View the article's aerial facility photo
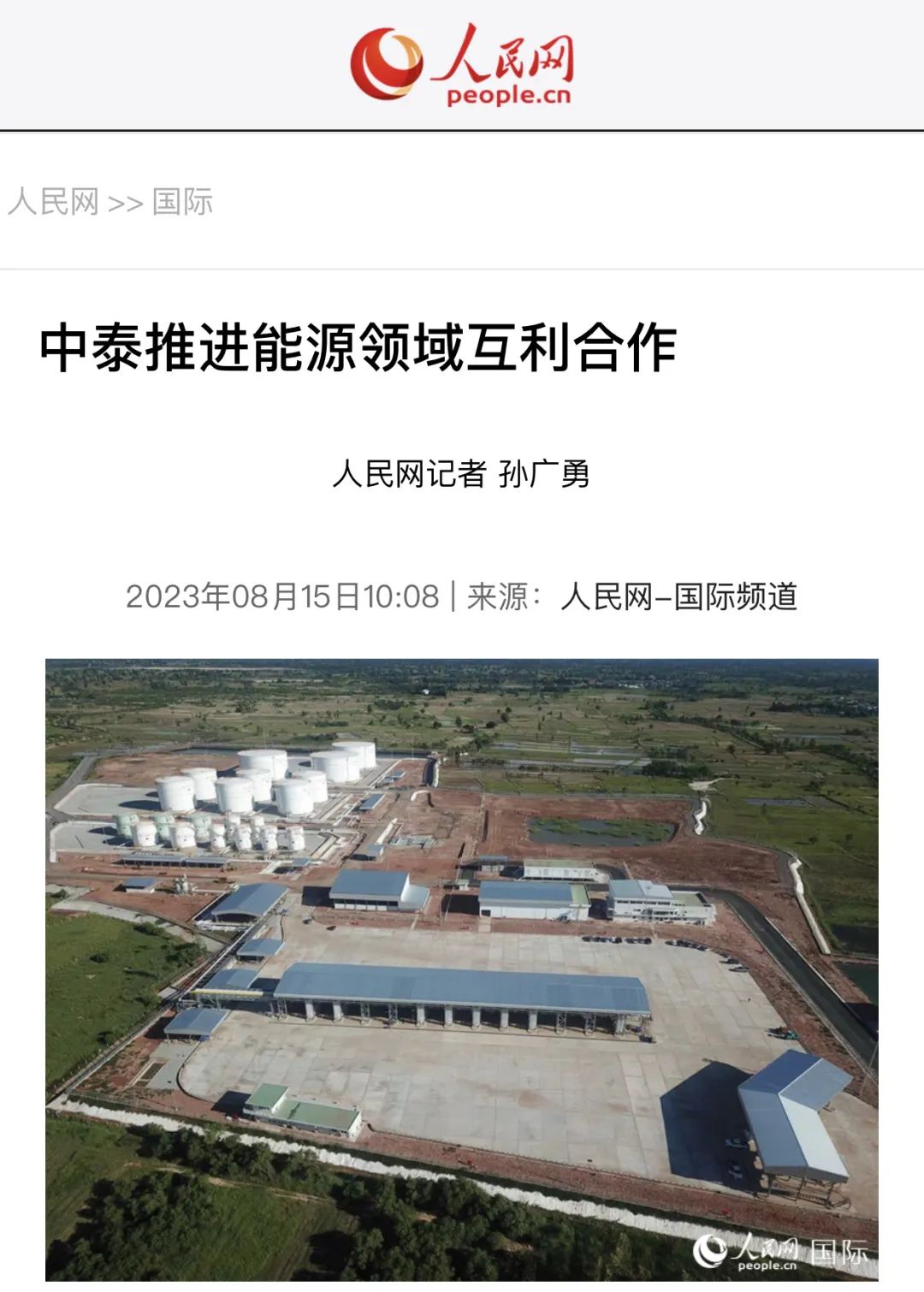 (462, 969)
